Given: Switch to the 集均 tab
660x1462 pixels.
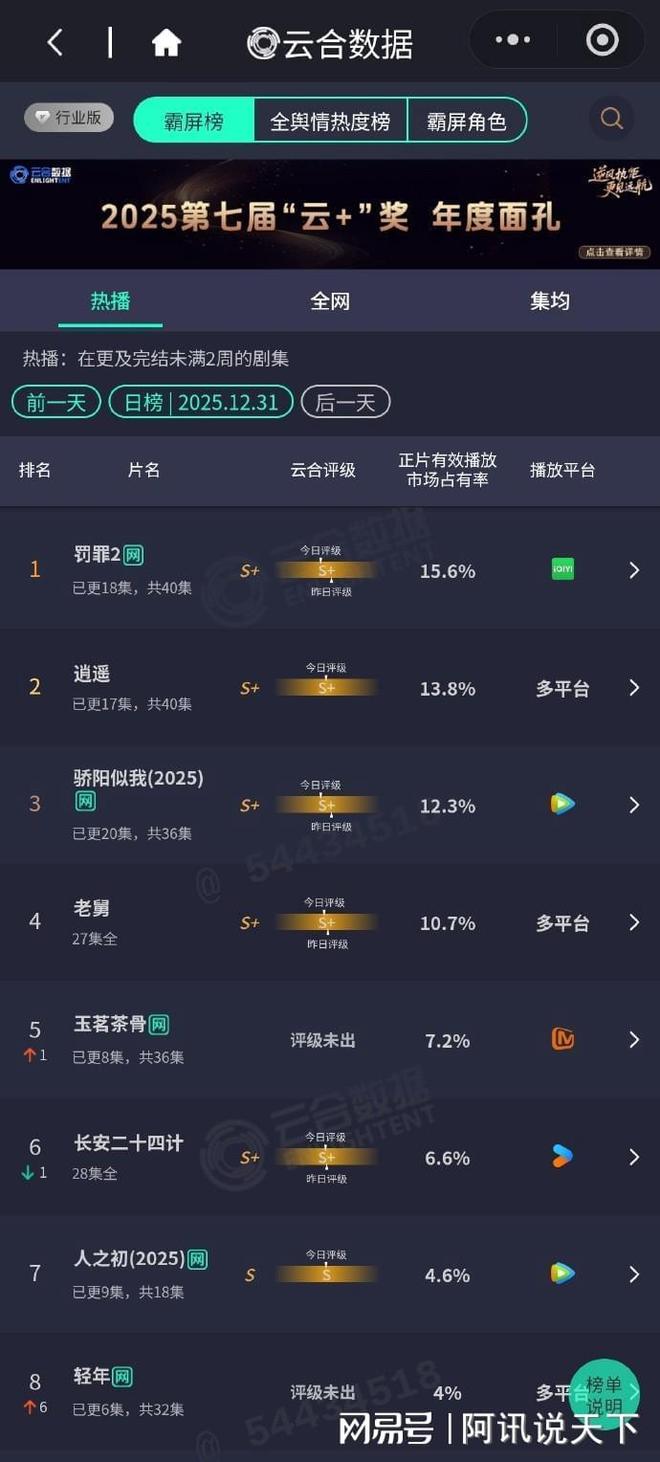Looking at the screenshot, I should tap(549, 301).
